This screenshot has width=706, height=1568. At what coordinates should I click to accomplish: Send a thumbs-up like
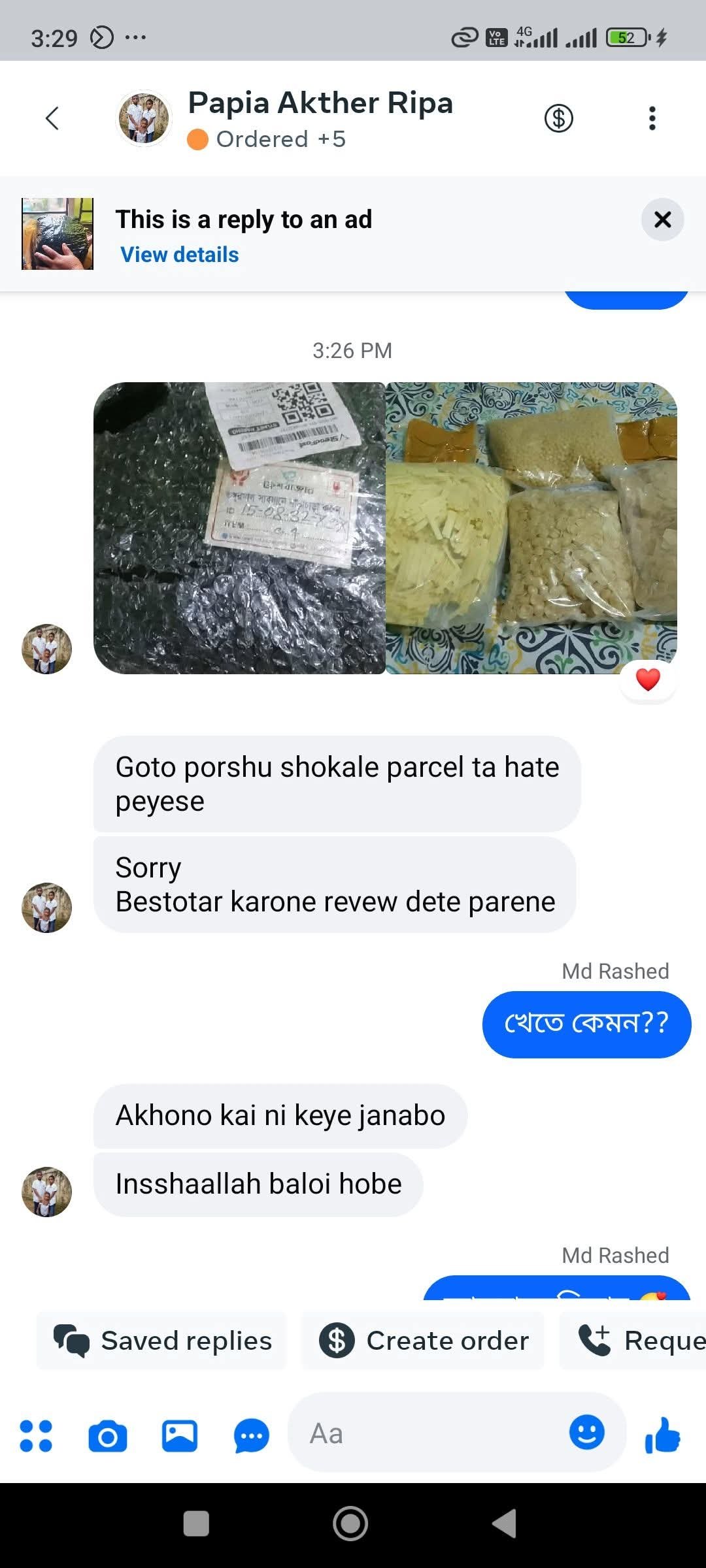[x=663, y=1436]
